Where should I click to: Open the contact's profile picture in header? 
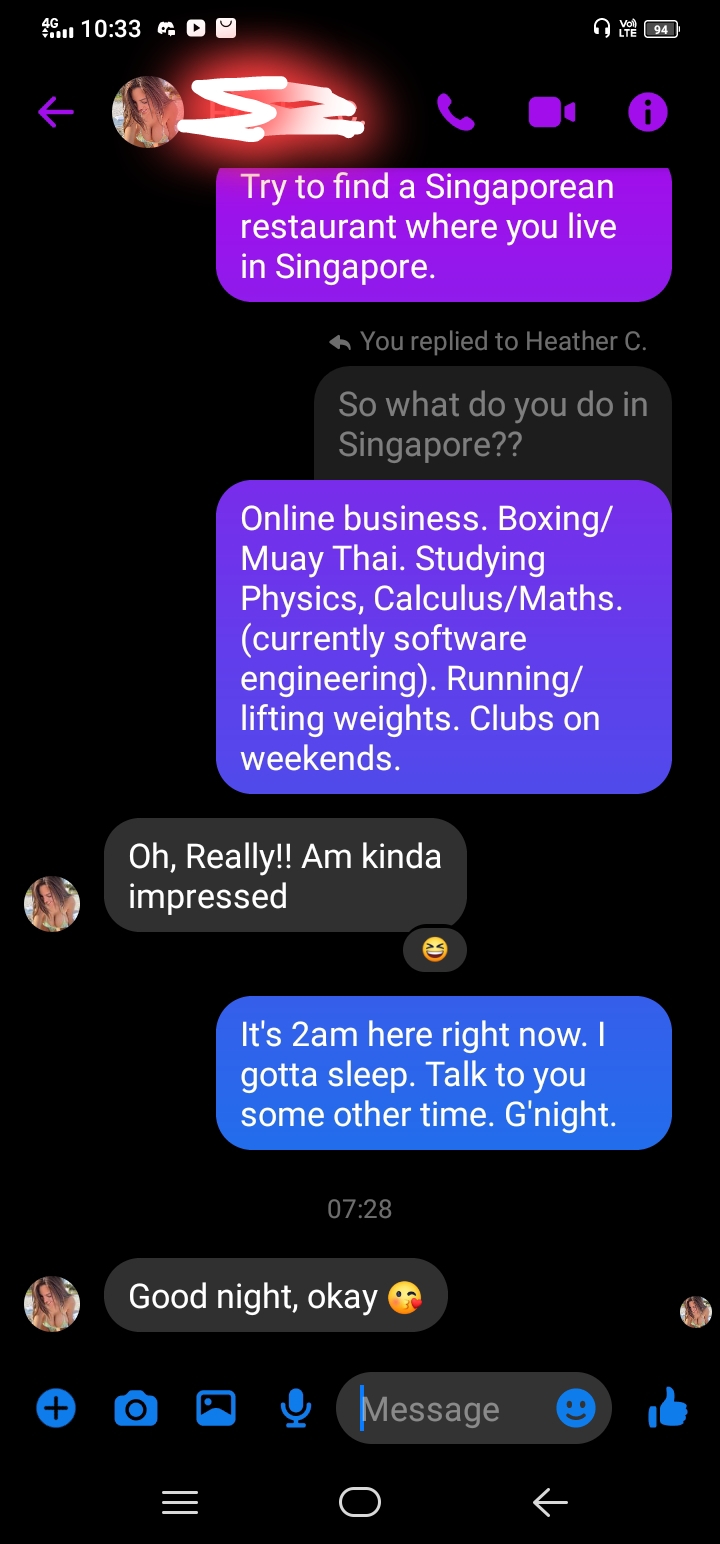[x=147, y=112]
